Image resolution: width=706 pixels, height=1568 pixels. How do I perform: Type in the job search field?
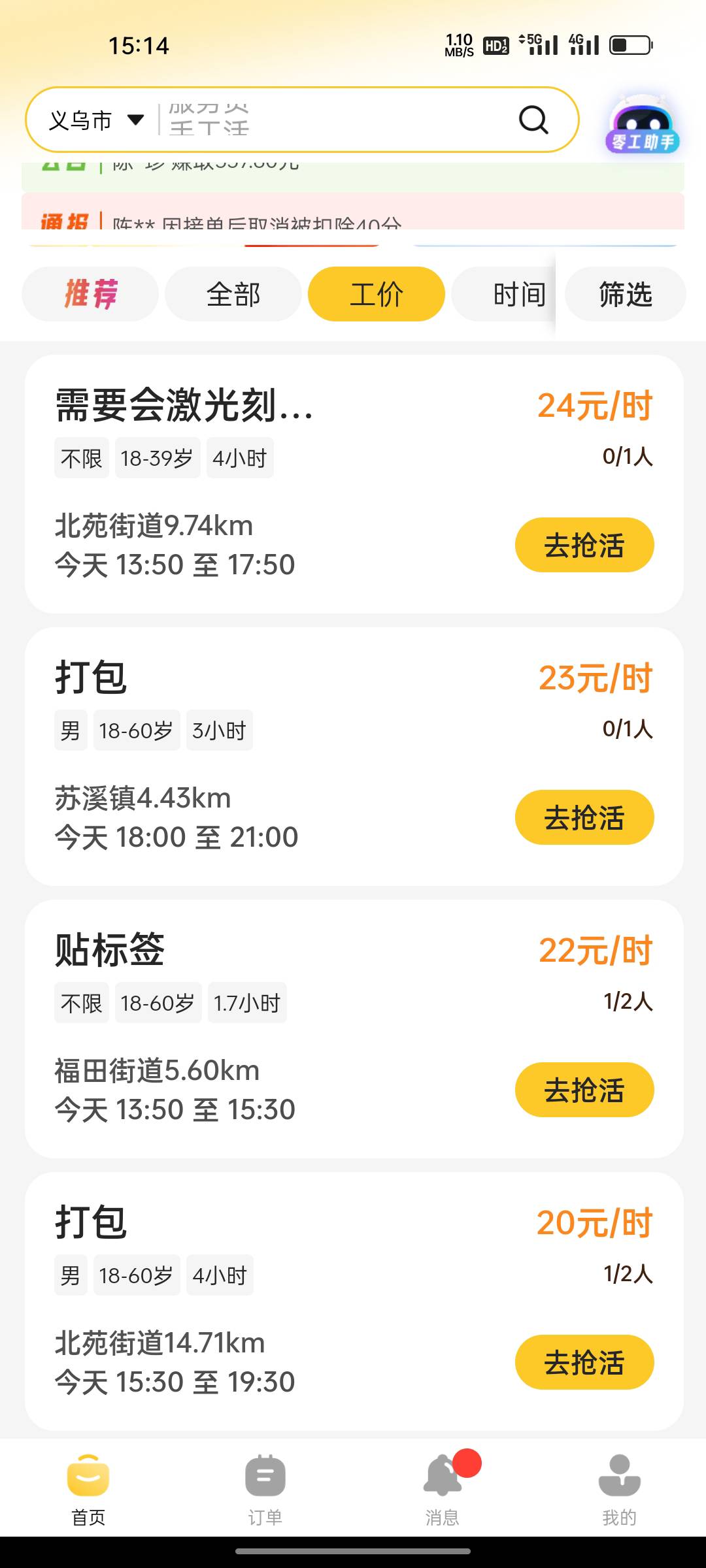coord(337,120)
